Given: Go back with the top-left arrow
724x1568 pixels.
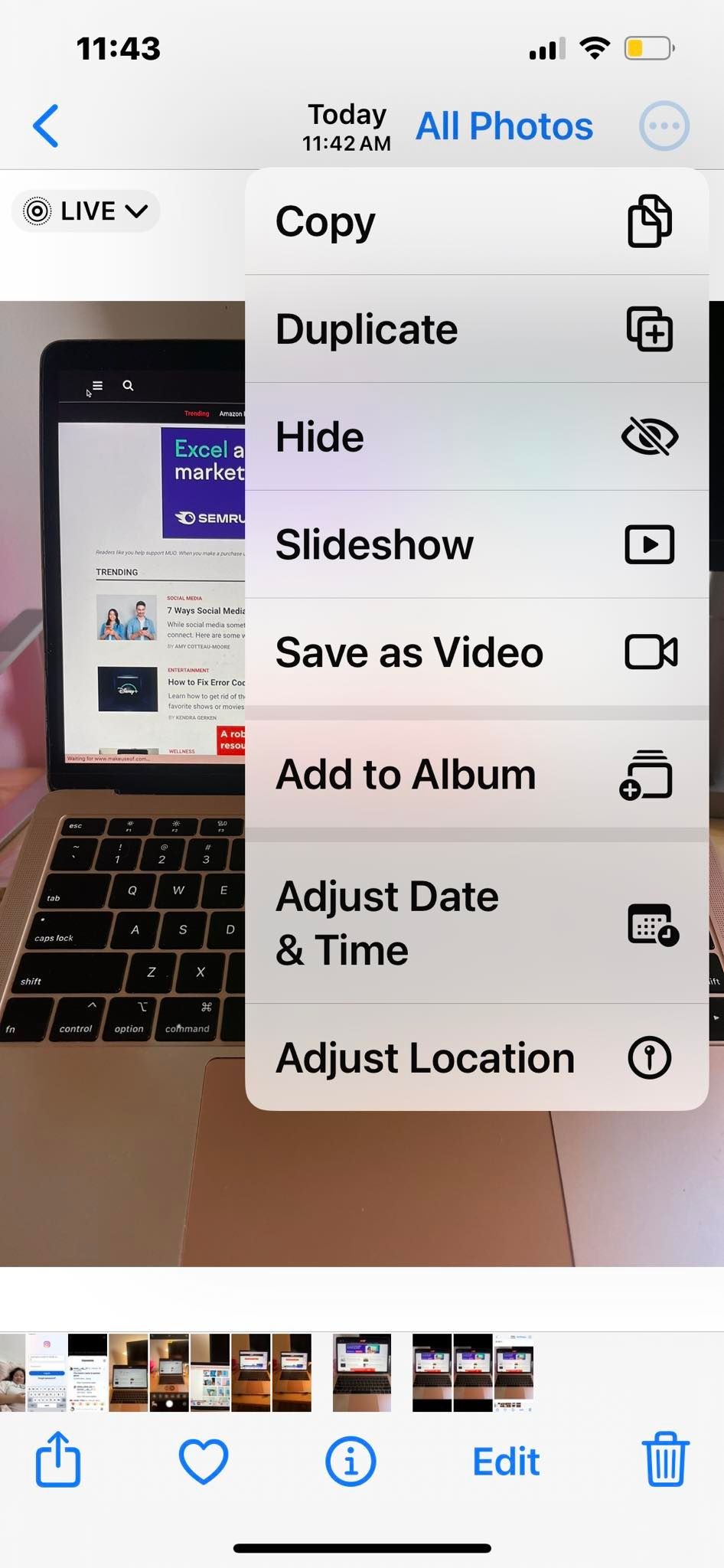Looking at the screenshot, I should 46,126.
